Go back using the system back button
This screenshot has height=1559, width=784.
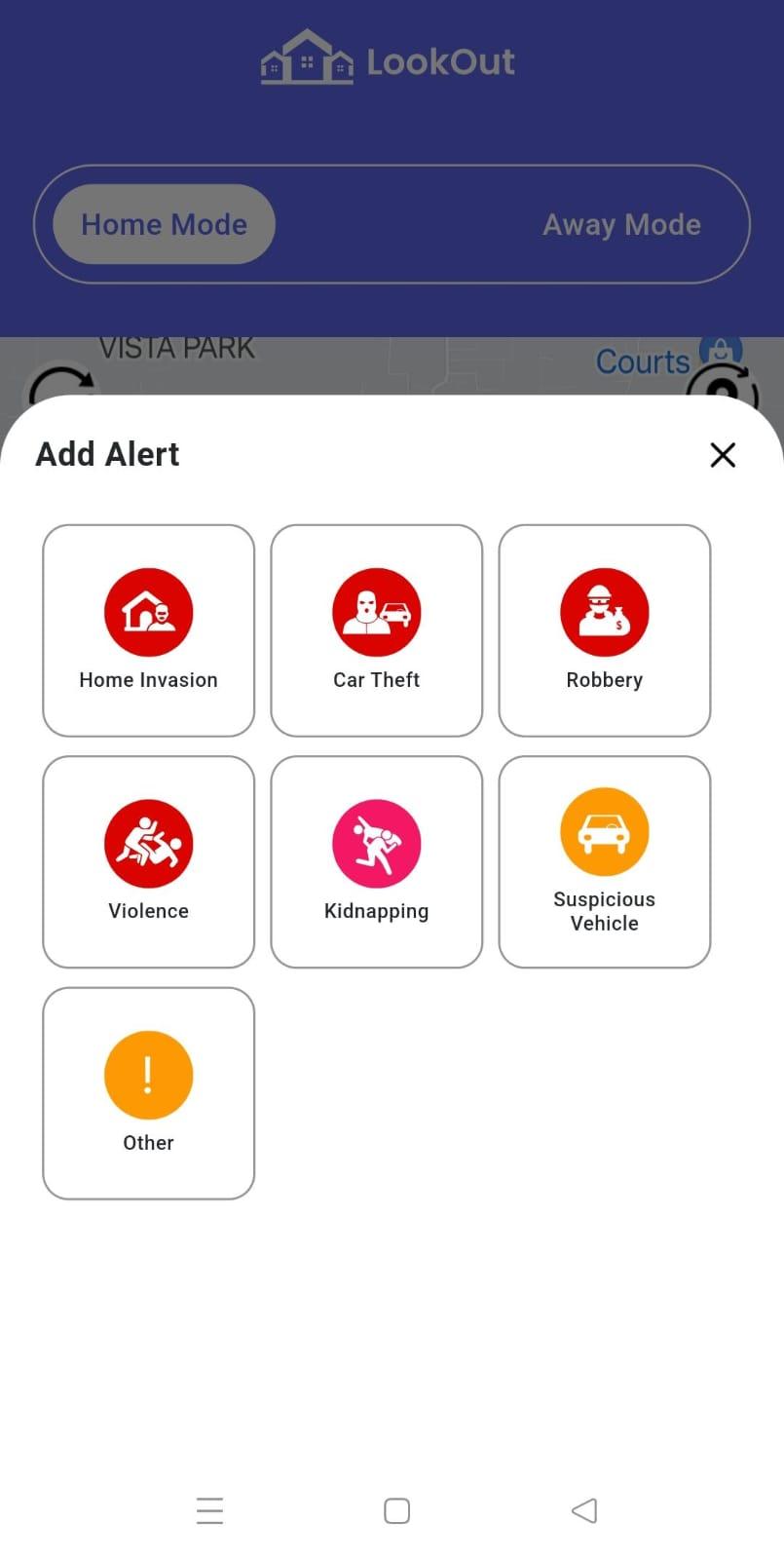click(584, 1510)
